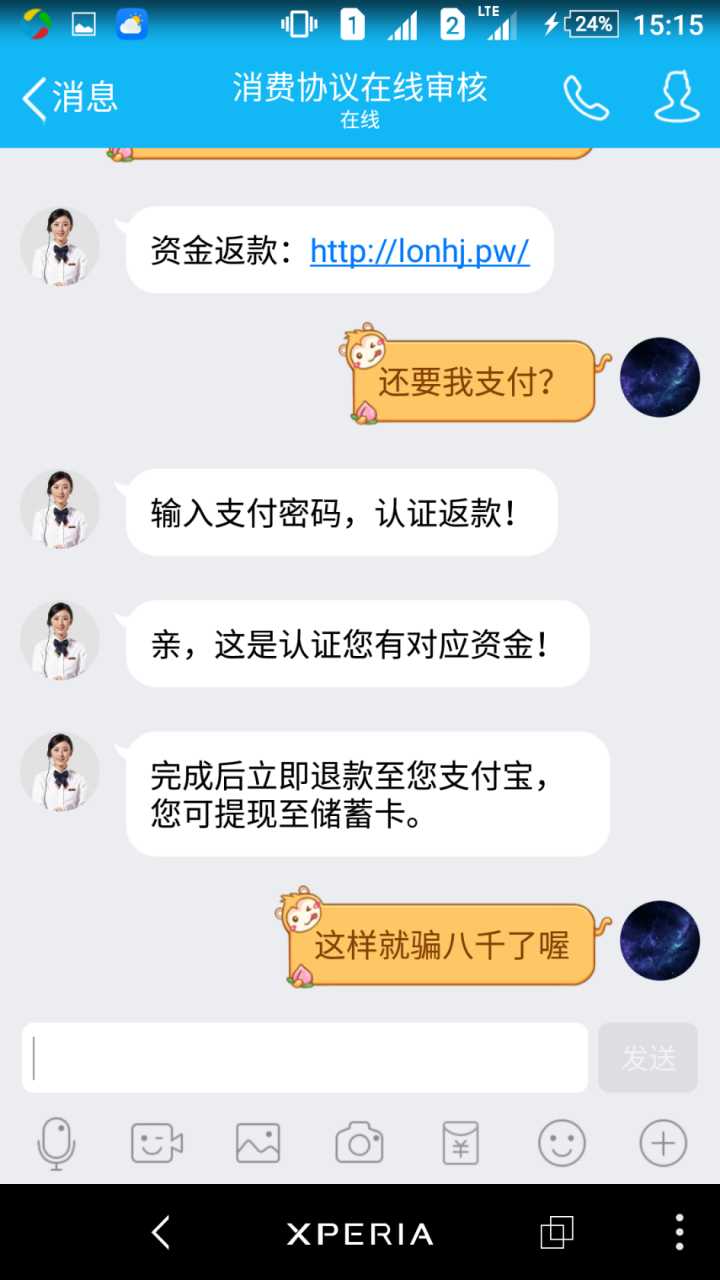The height and width of the screenshot is (1280, 720).
Task: Focus the message text field
Action: (305, 1057)
